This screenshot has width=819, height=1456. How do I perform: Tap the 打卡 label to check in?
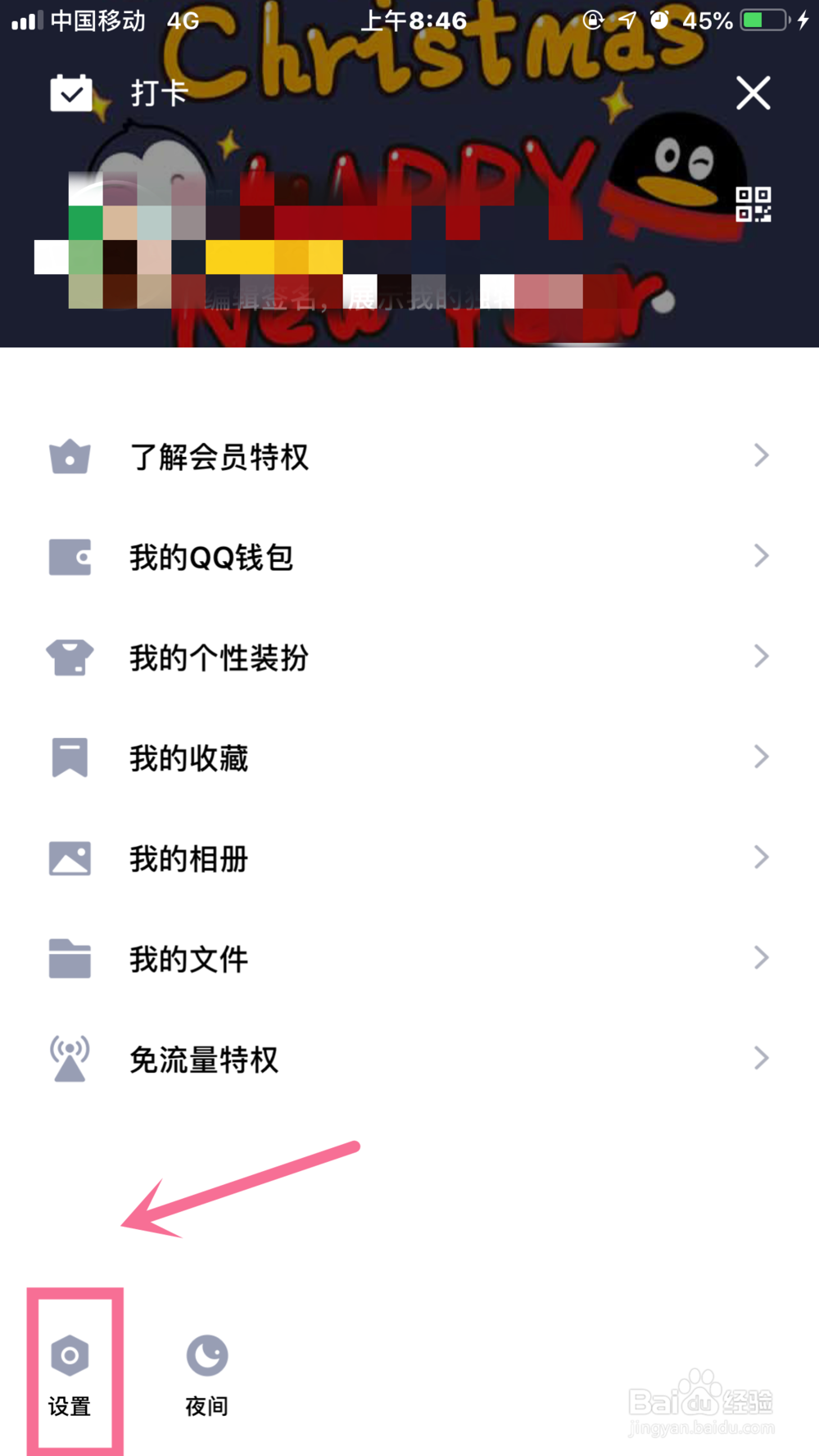[x=157, y=93]
